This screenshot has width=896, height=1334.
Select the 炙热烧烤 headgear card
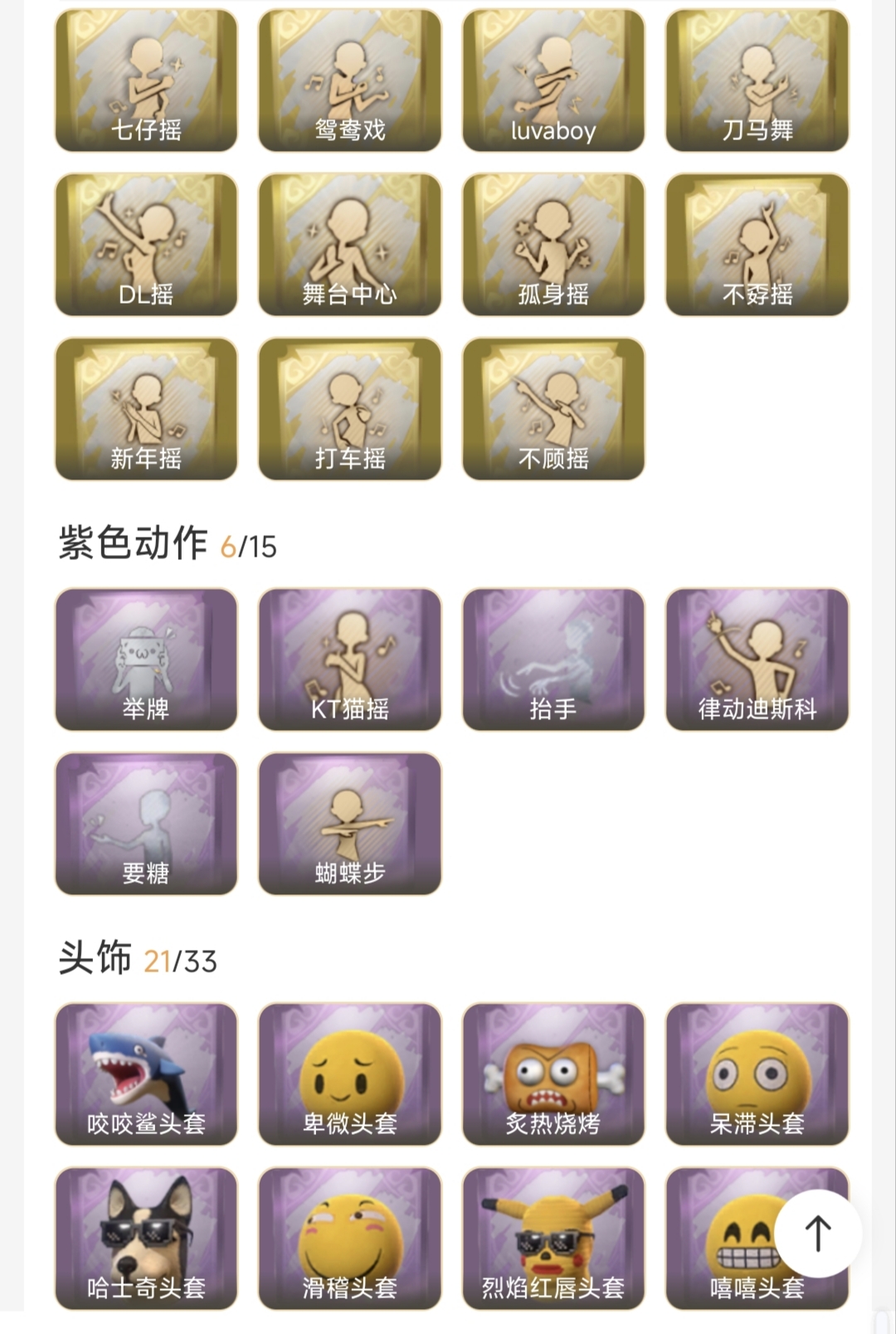(553, 1074)
